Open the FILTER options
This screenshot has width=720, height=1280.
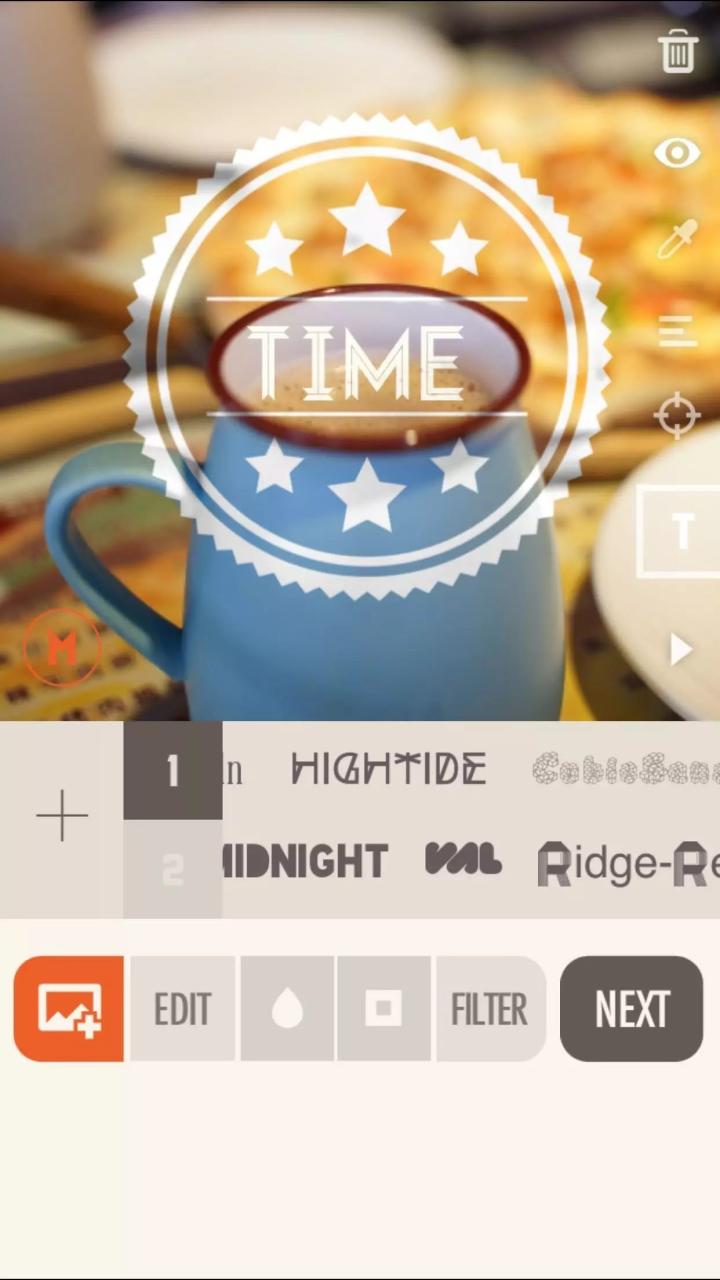click(x=489, y=1009)
